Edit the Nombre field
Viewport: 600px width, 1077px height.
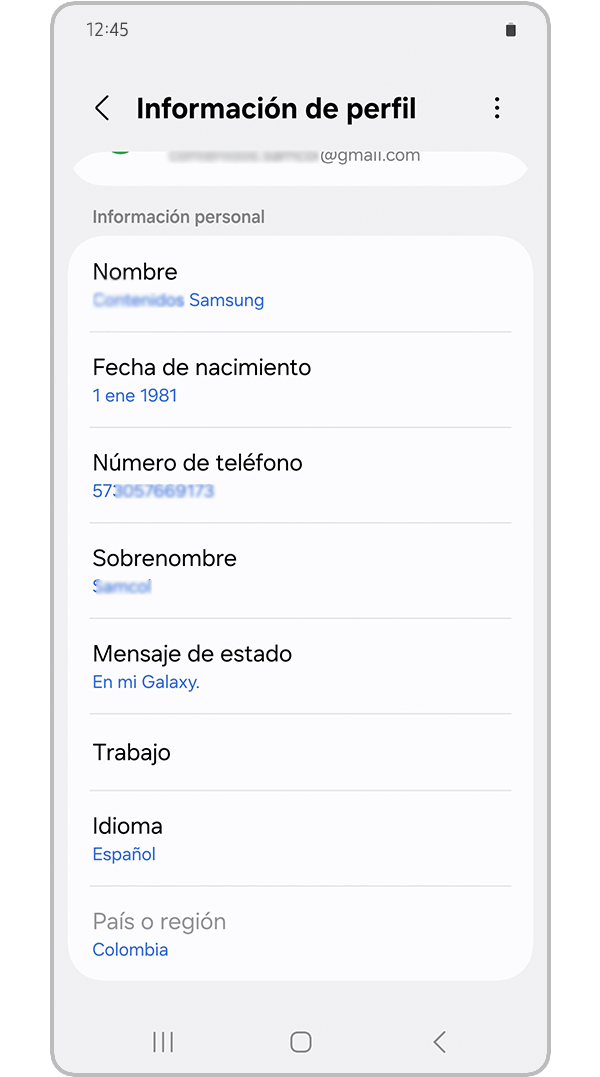point(300,284)
